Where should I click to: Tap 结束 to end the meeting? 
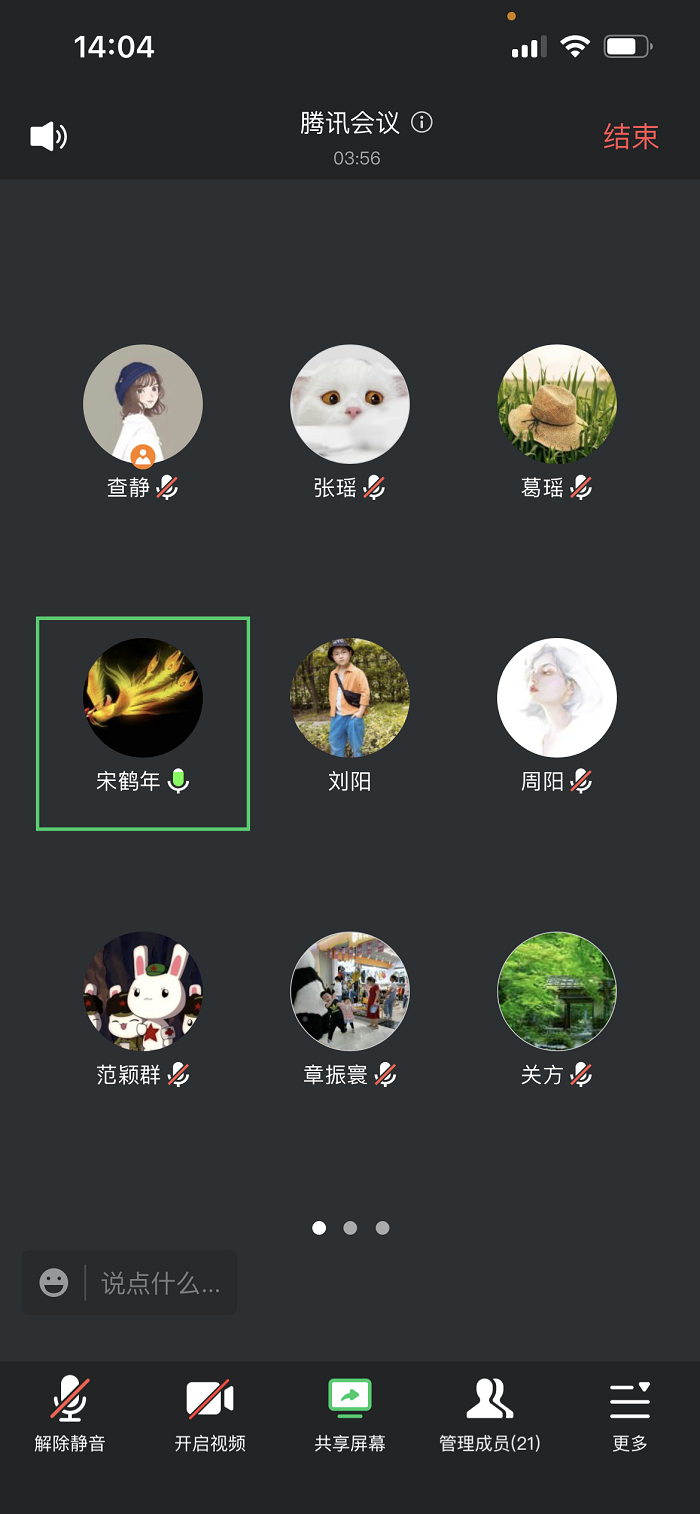pyautogui.click(x=631, y=136)
